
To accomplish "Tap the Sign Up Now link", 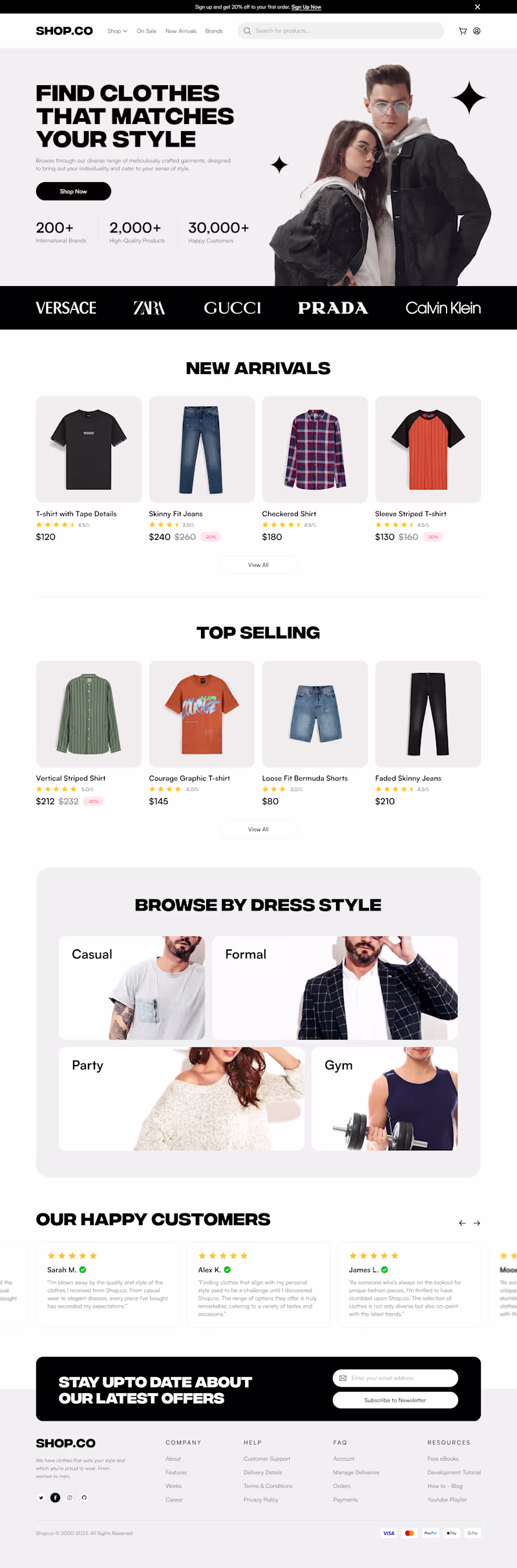I will [306, 7].
